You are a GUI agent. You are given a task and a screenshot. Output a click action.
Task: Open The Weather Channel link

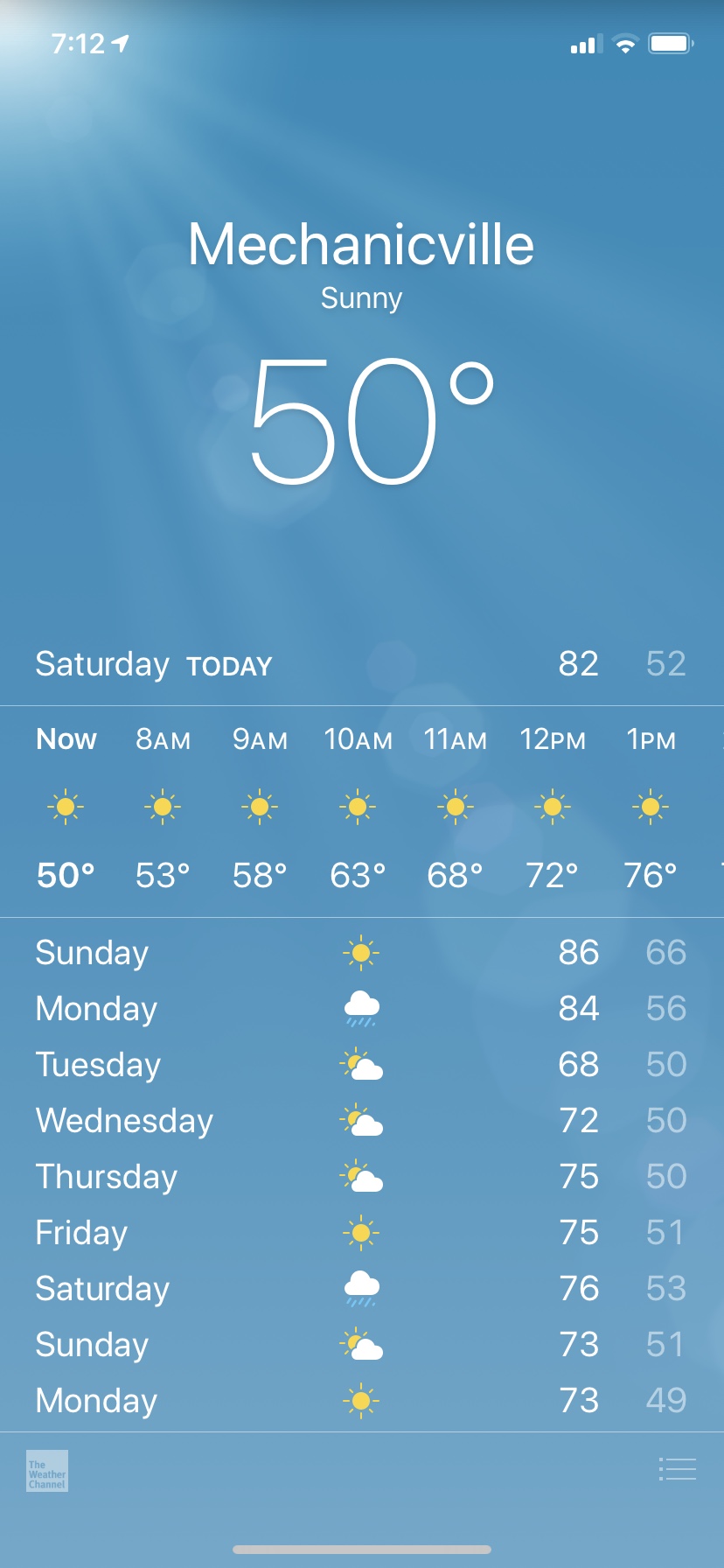point(47,1471)
